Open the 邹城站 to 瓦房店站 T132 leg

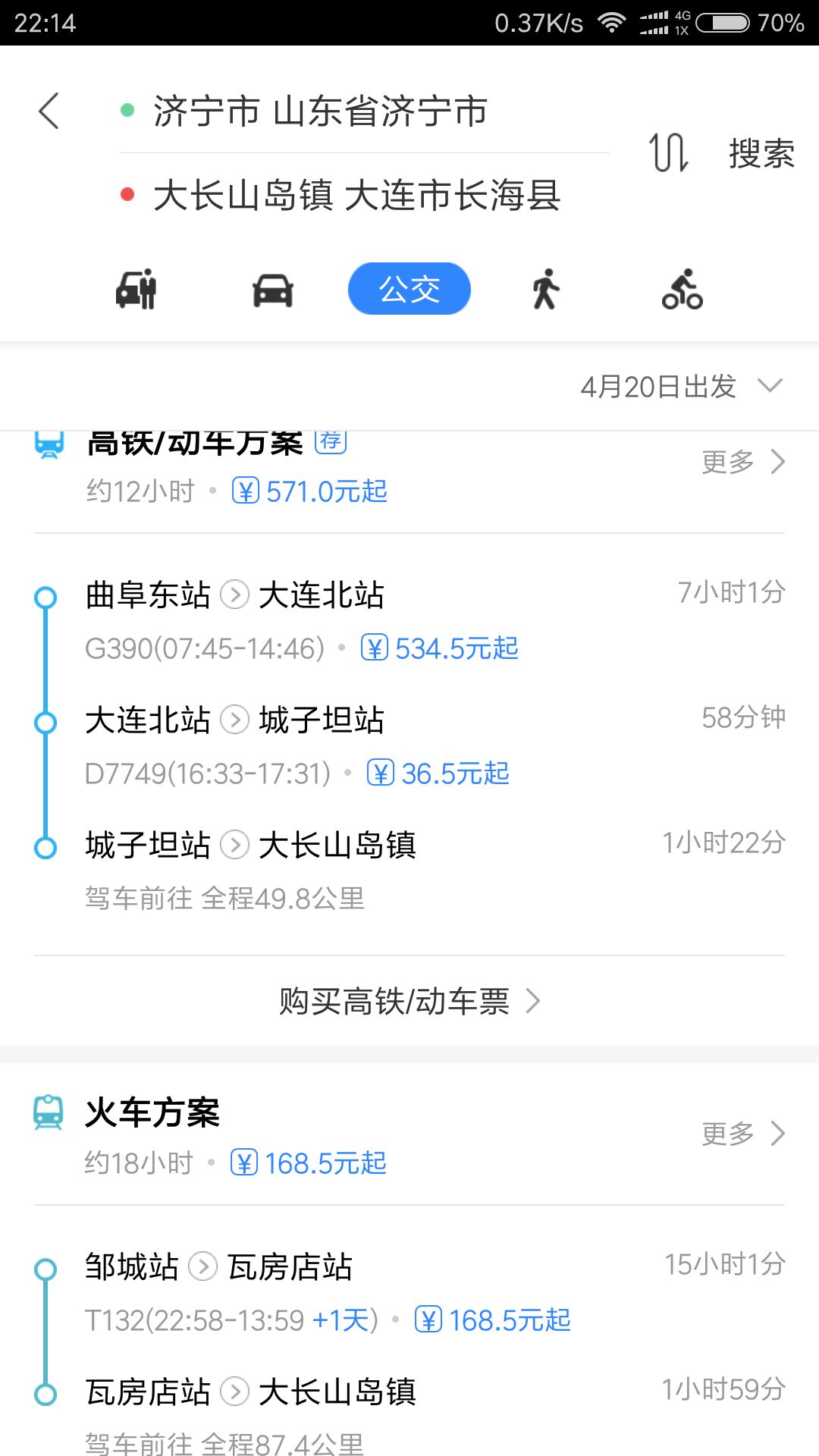409,1292
